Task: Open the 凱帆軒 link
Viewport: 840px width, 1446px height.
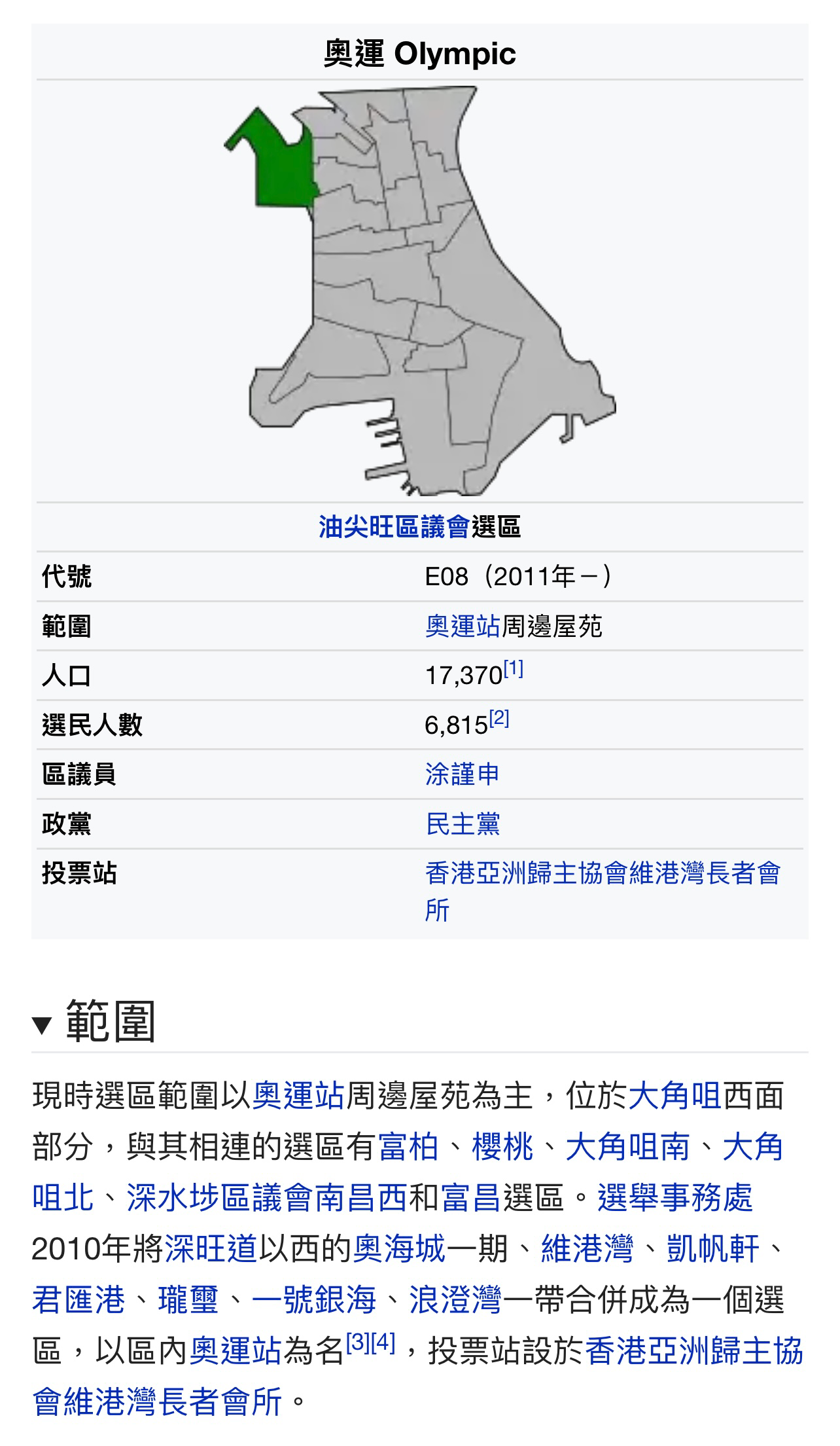Action: [713, 1249]
